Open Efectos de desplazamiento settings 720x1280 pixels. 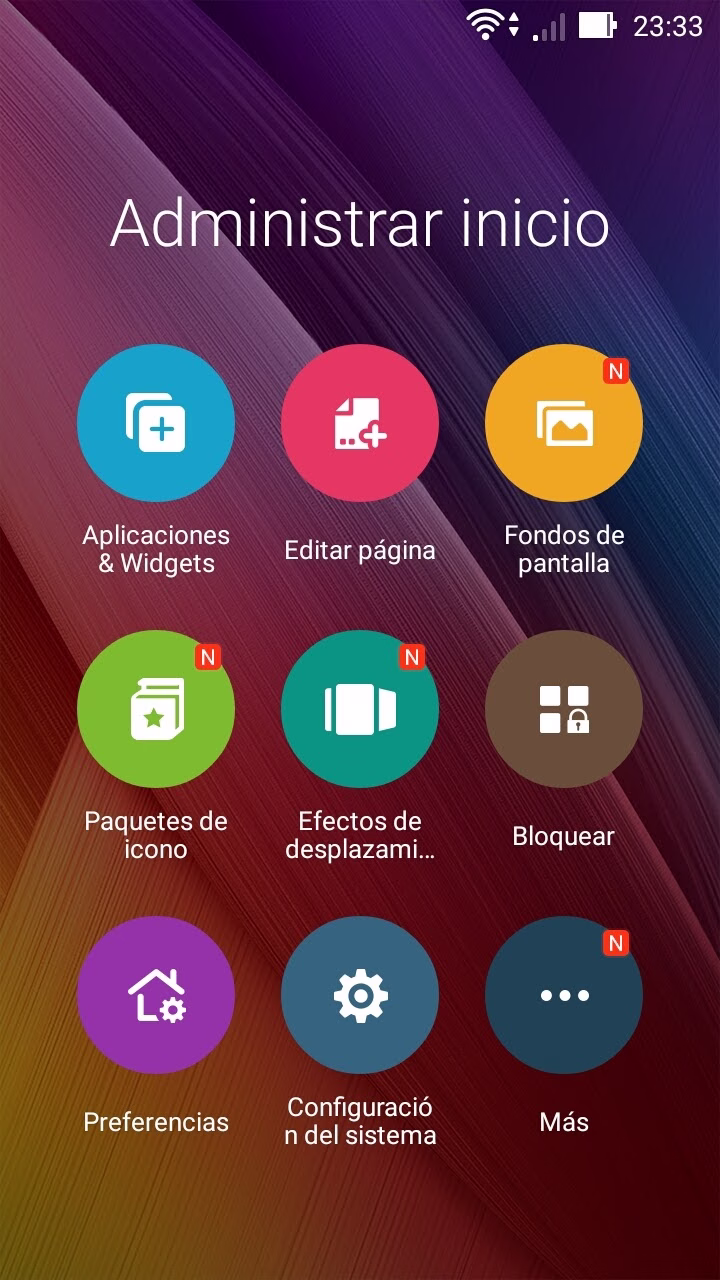pos(360,709)
